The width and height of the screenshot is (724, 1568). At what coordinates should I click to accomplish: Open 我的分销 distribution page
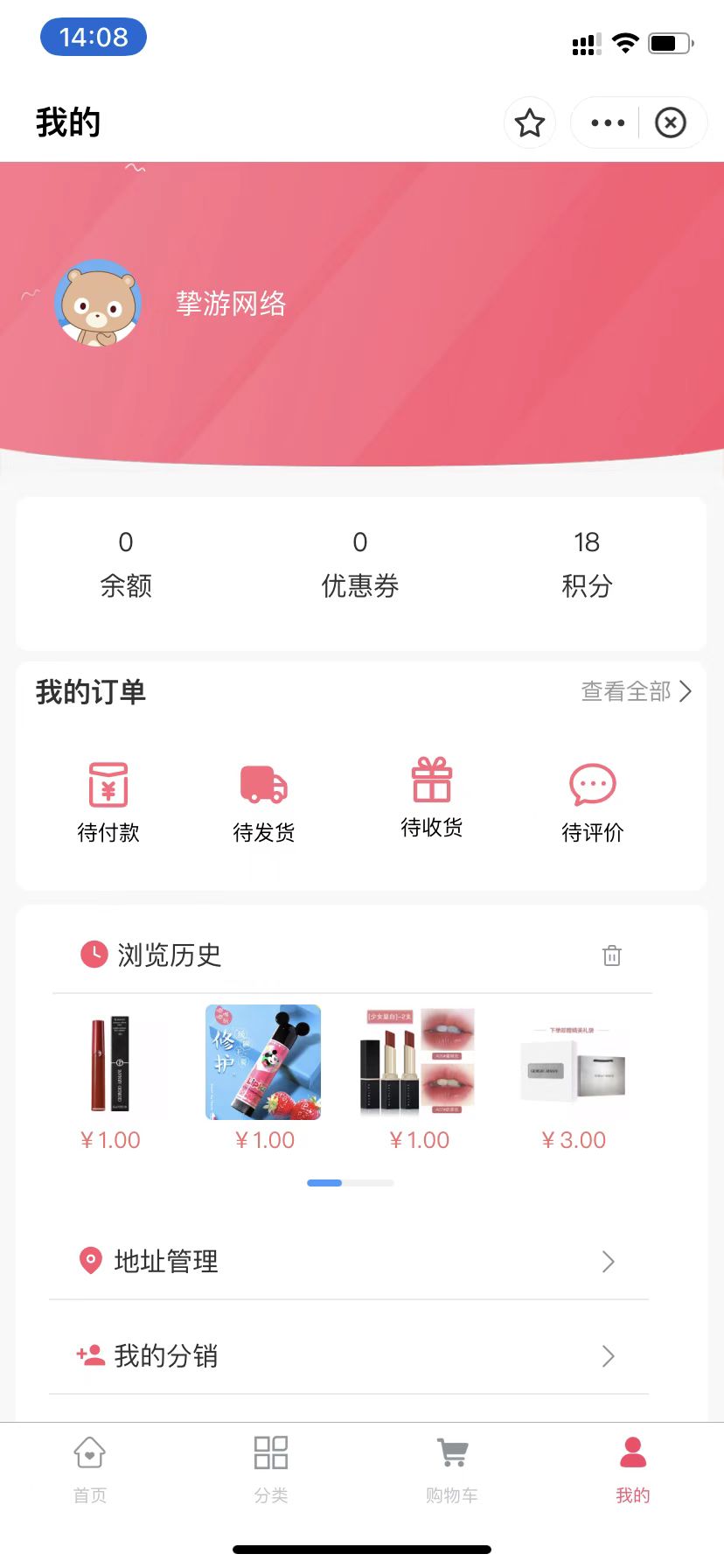click(x=349, y=1355)
